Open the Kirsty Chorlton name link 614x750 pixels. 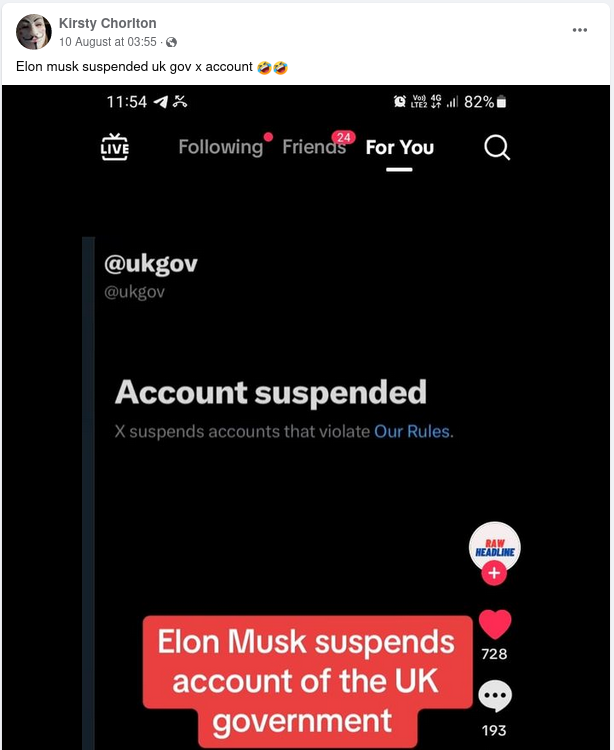[x=107, y=23]
